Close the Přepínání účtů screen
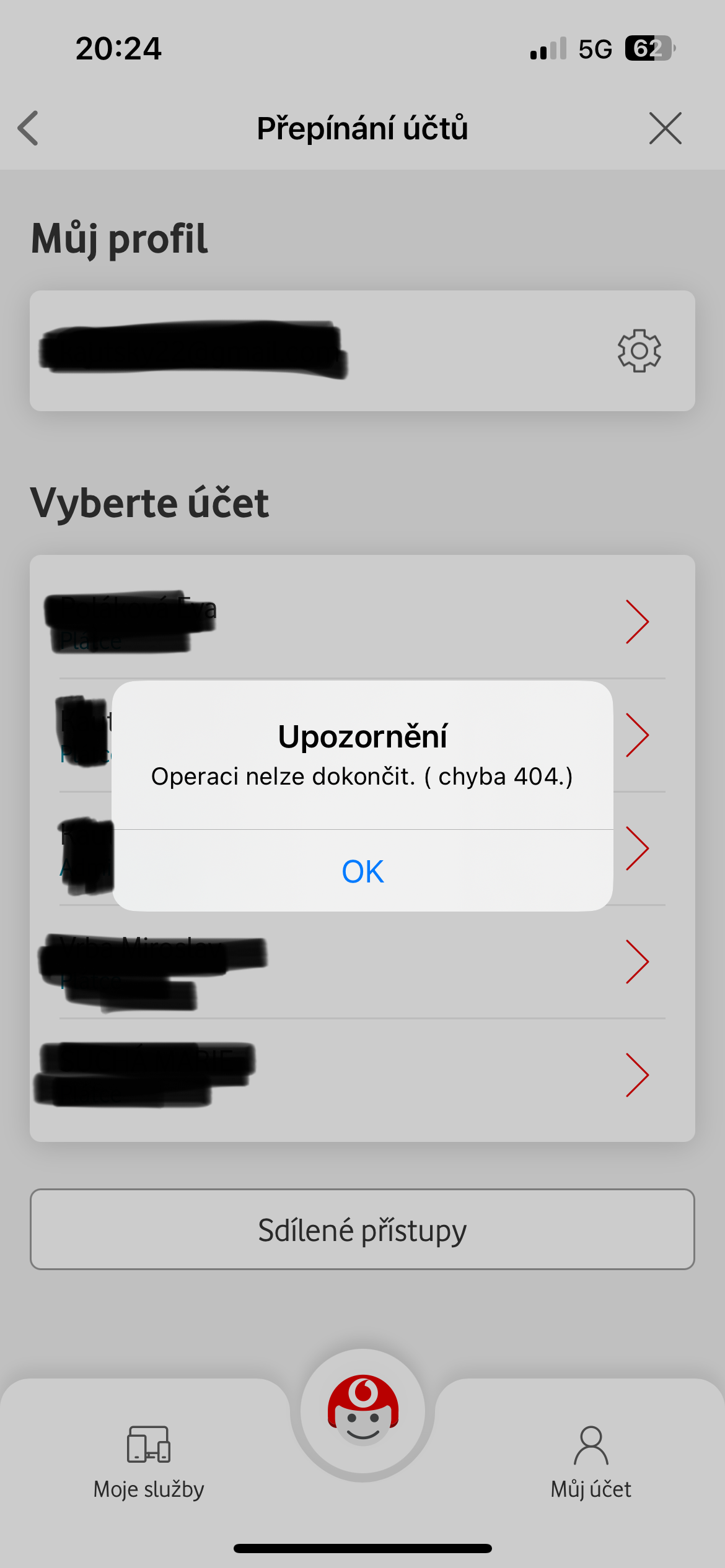The width and height of the screenshot is (725, 1568). [x=666, y=128]
